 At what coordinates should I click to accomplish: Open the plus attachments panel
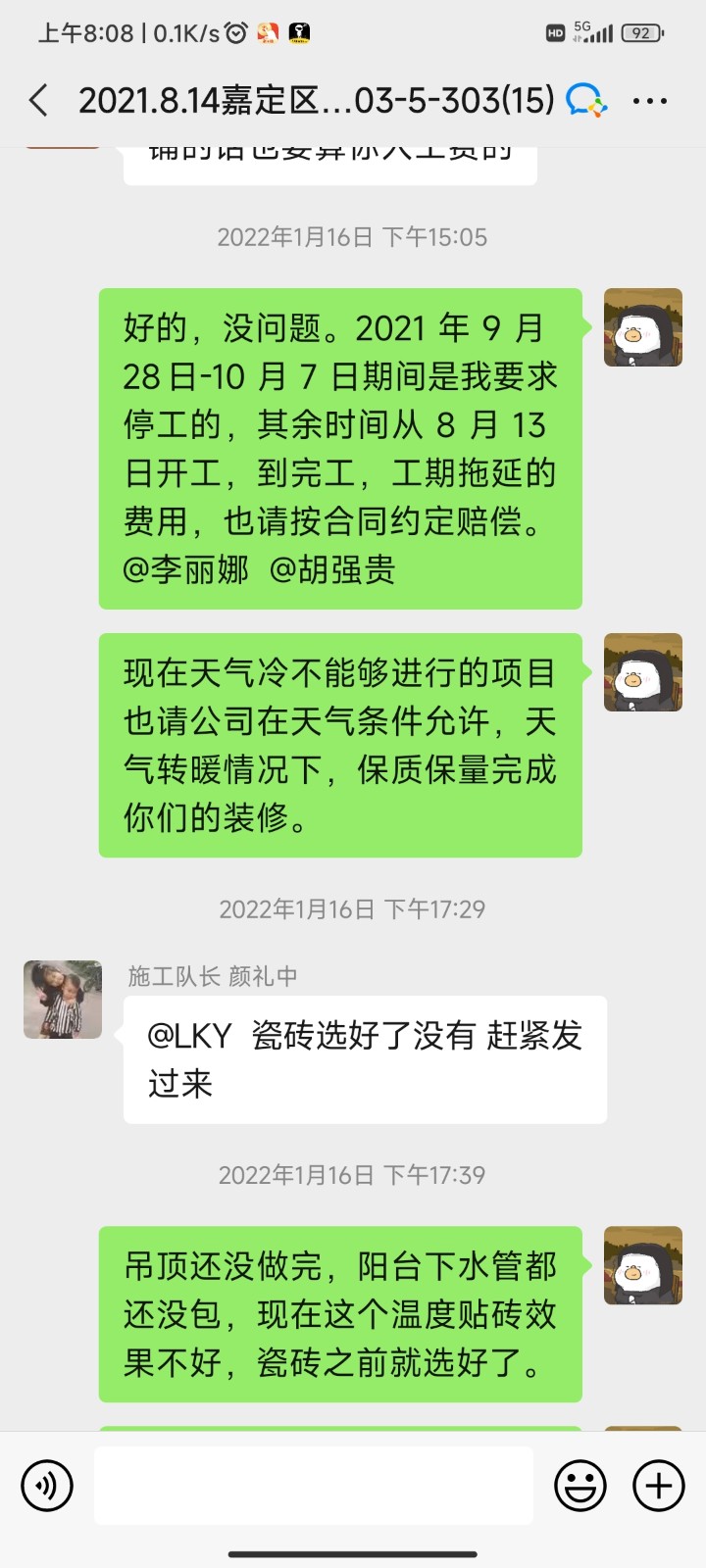658,1486
